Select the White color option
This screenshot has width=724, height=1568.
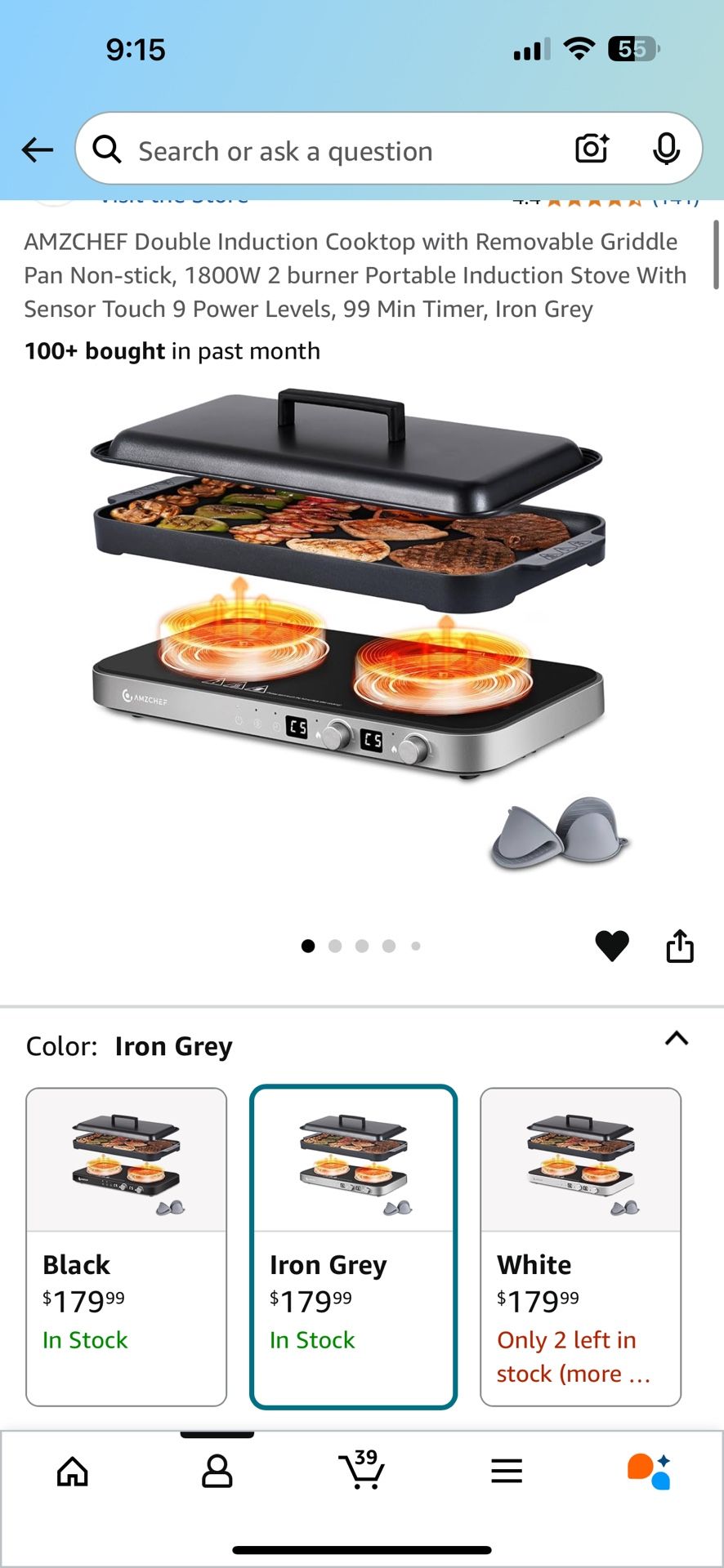[581, 1246]
